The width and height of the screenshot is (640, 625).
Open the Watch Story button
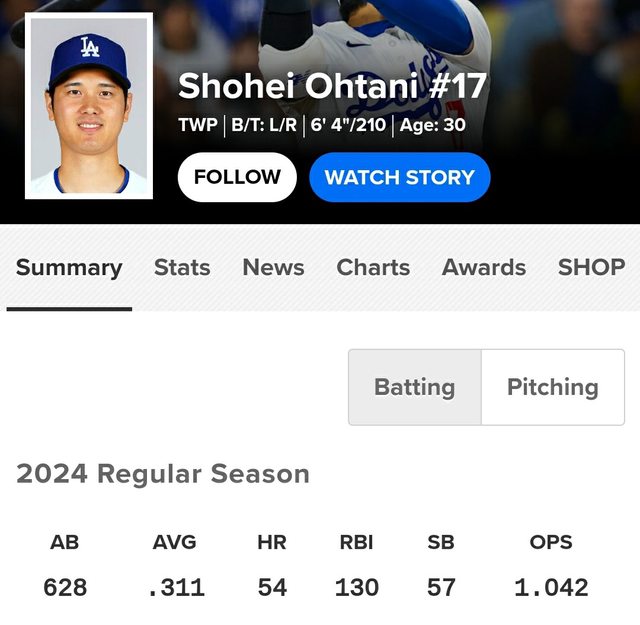(x=399, y=177)
